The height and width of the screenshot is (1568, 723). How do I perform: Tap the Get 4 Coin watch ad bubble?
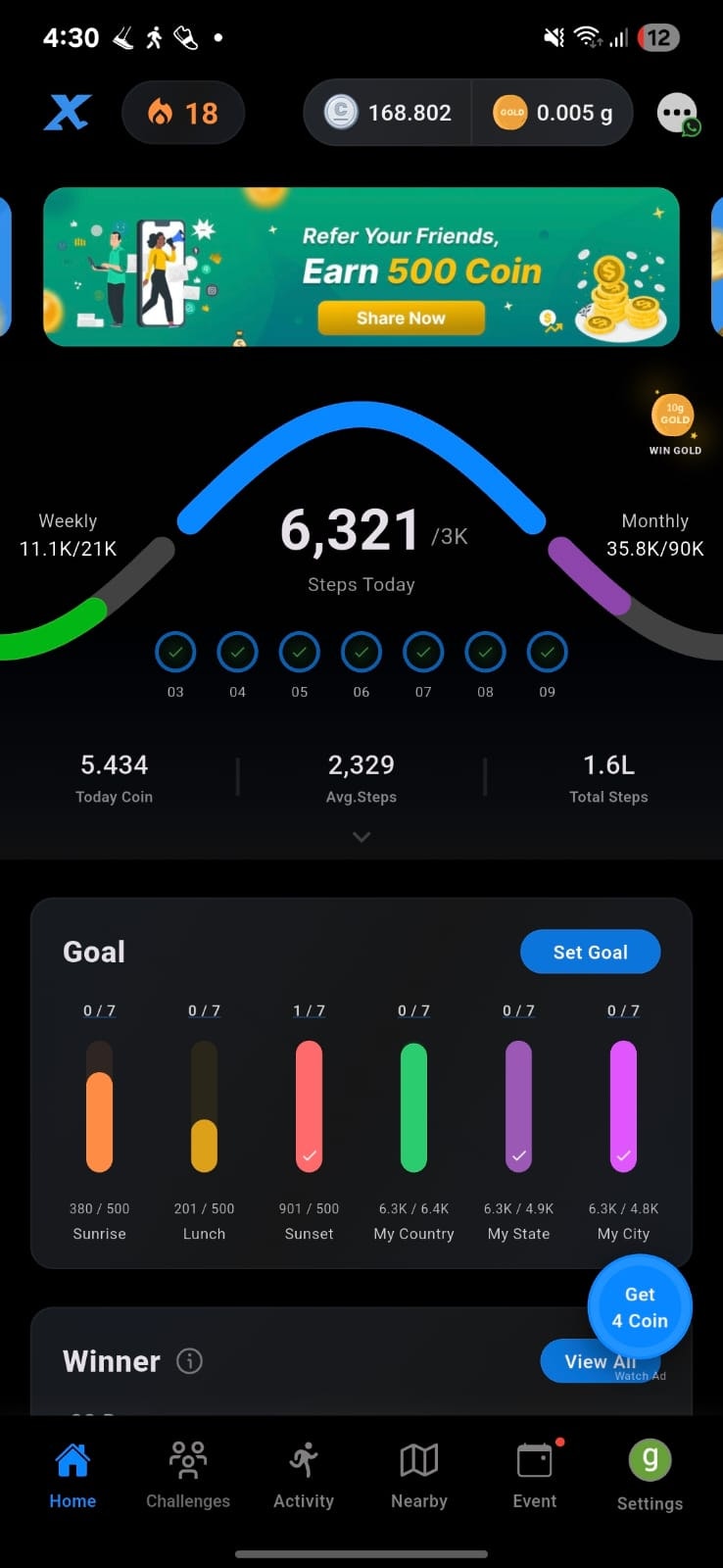pos(639,1307)
